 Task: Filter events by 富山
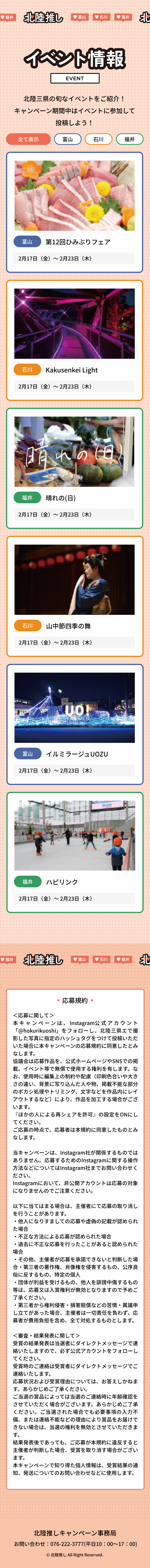(67, 139)
